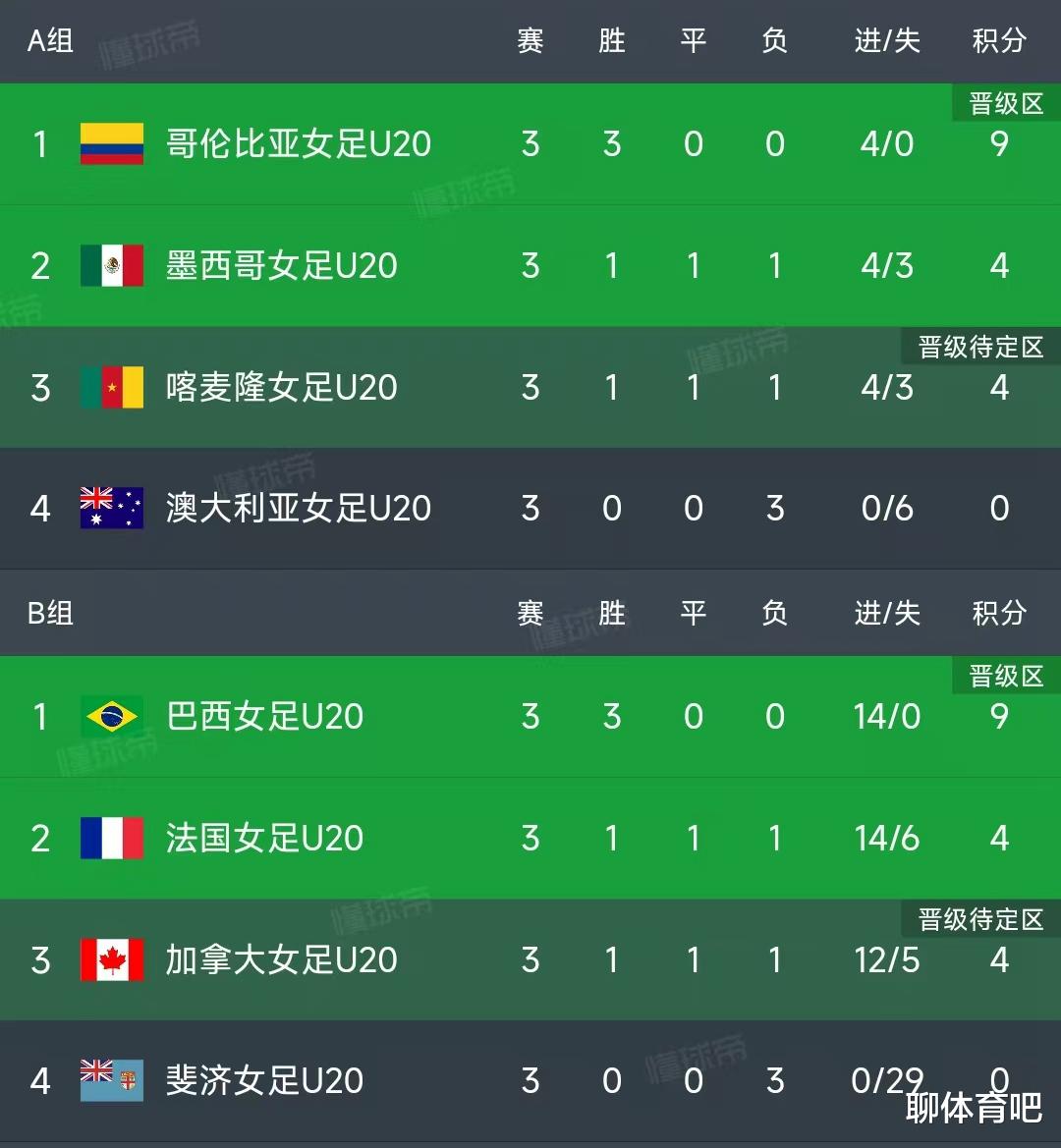Click the 胜 column header in Group B

pyautogui.click(x=611, y=613)
